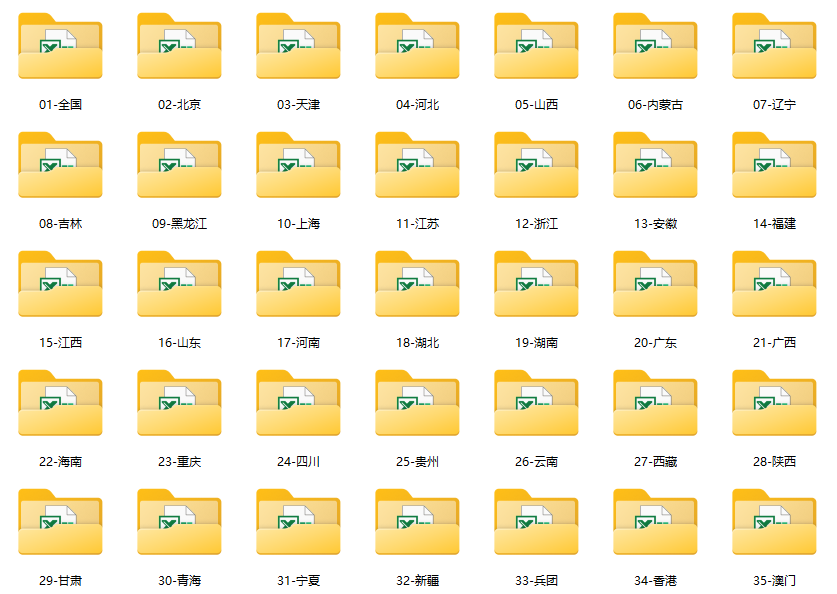Open the 32-新疆 folder
837x594 pixels.
(x=417, y=524)
